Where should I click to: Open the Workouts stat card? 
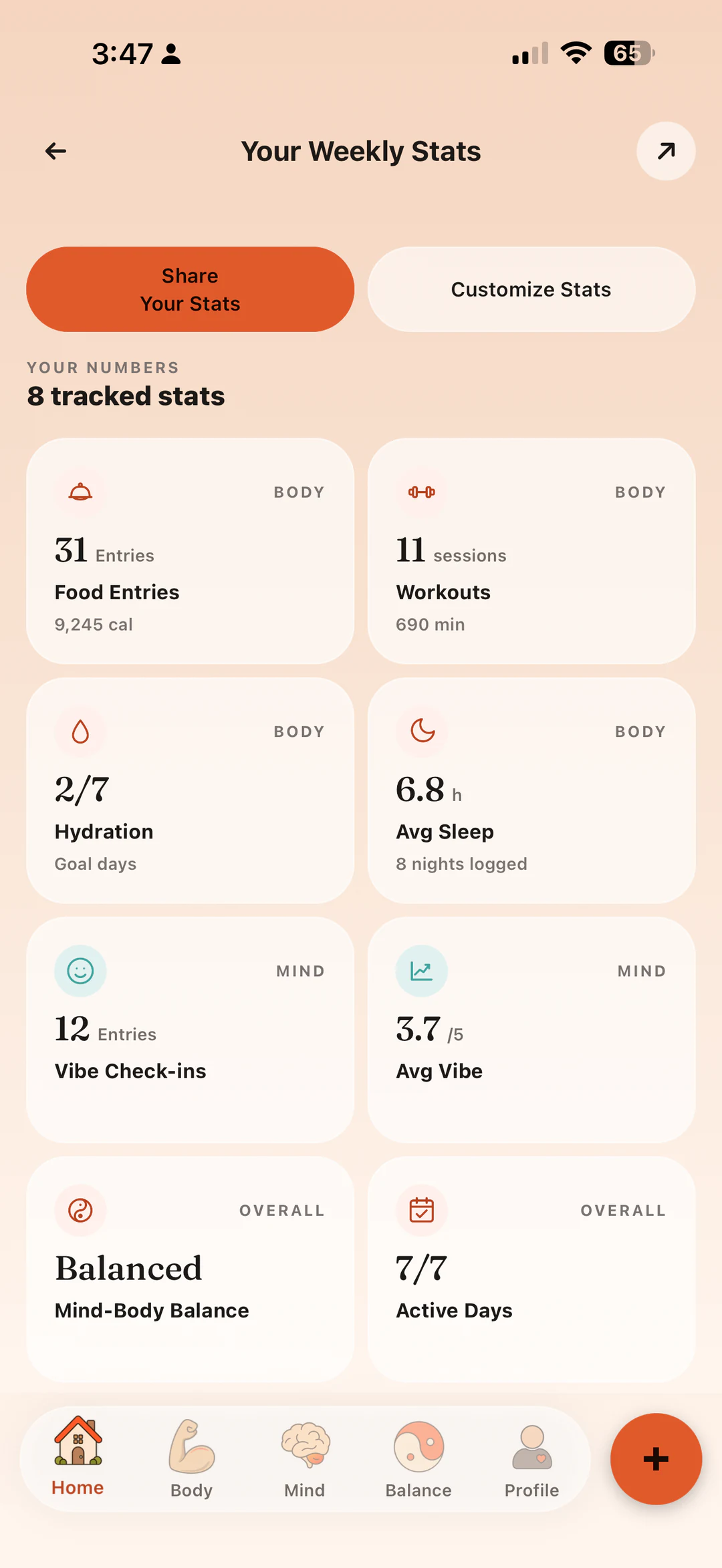[531, 551]
